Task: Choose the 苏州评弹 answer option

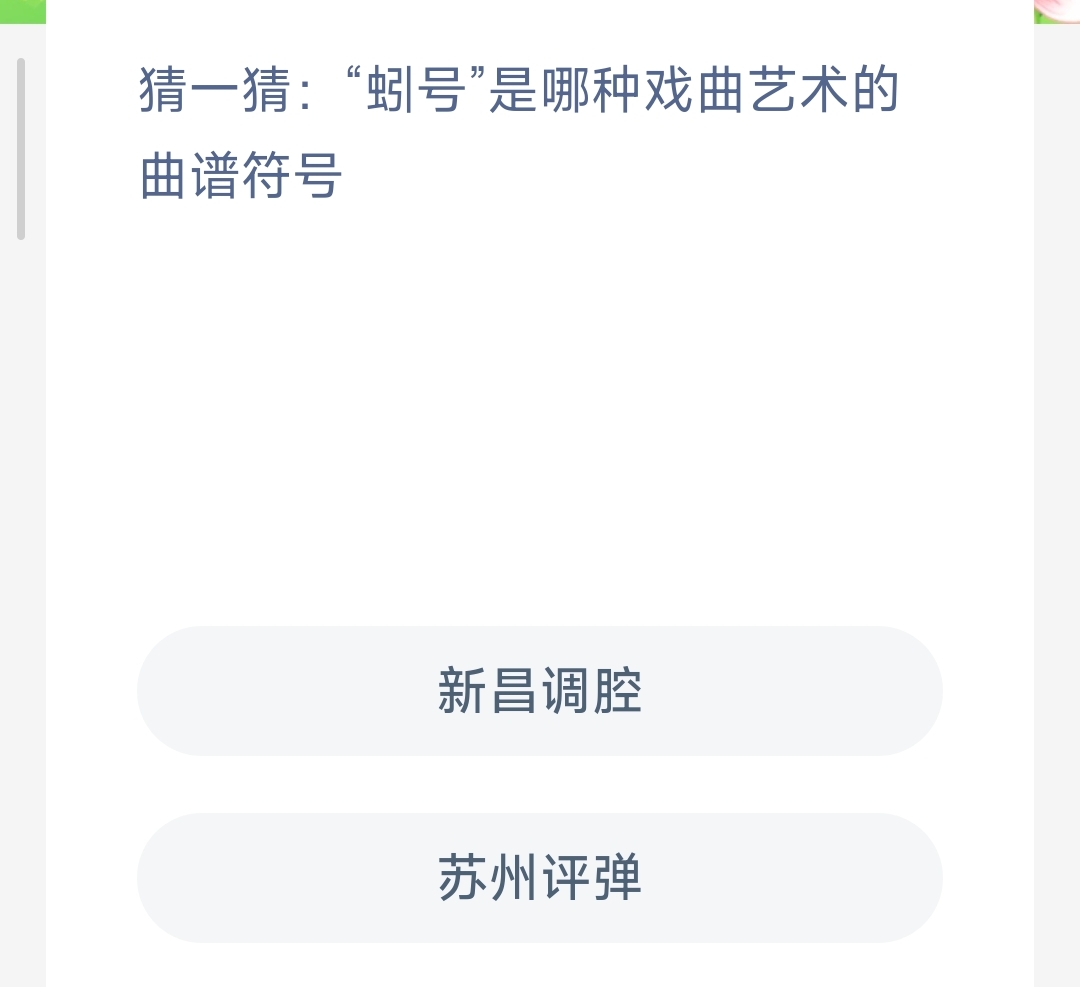Action: [540, 877]
